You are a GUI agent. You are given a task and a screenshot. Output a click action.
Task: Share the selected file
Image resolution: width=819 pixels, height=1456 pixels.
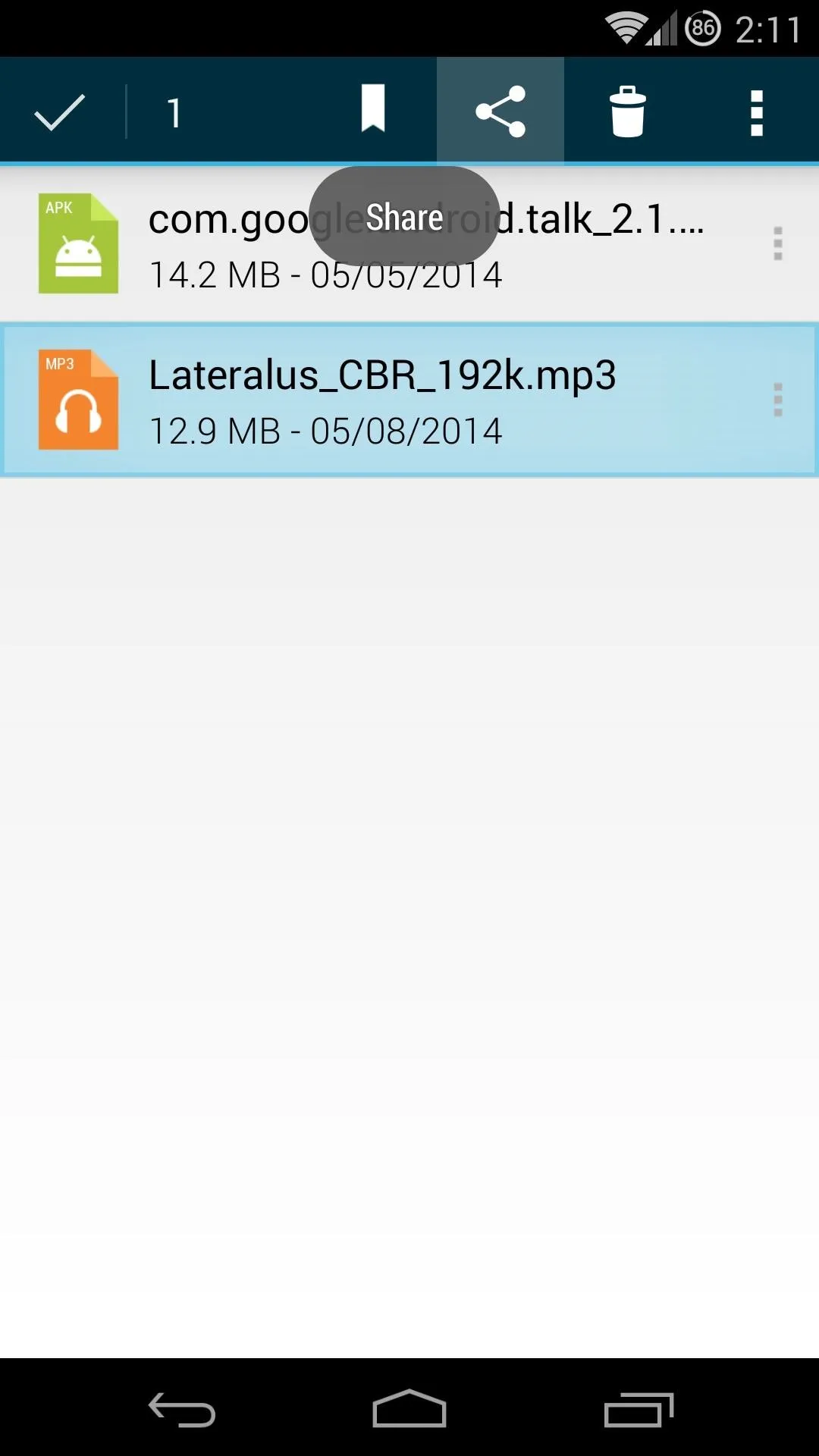coord(500,111)
